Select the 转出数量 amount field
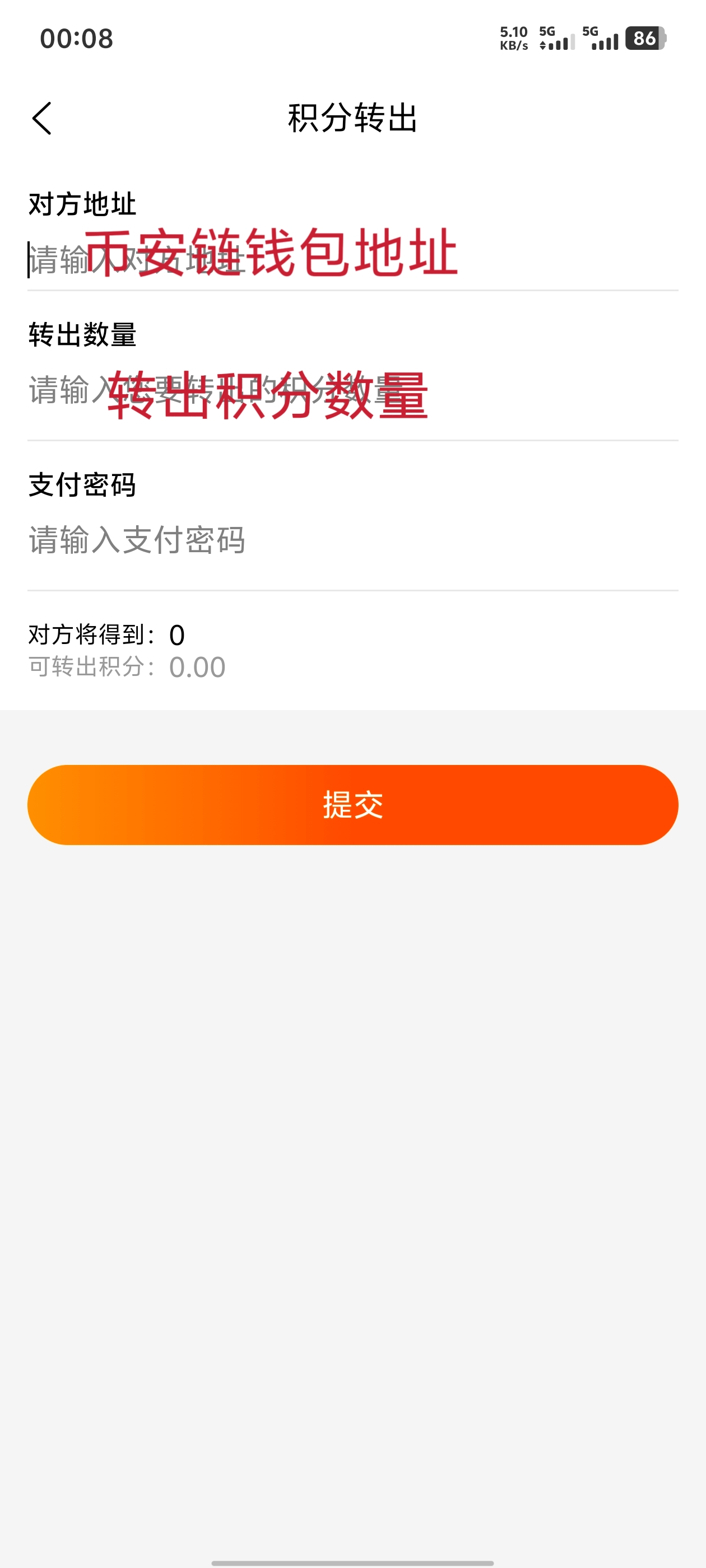 pos(352,390)
